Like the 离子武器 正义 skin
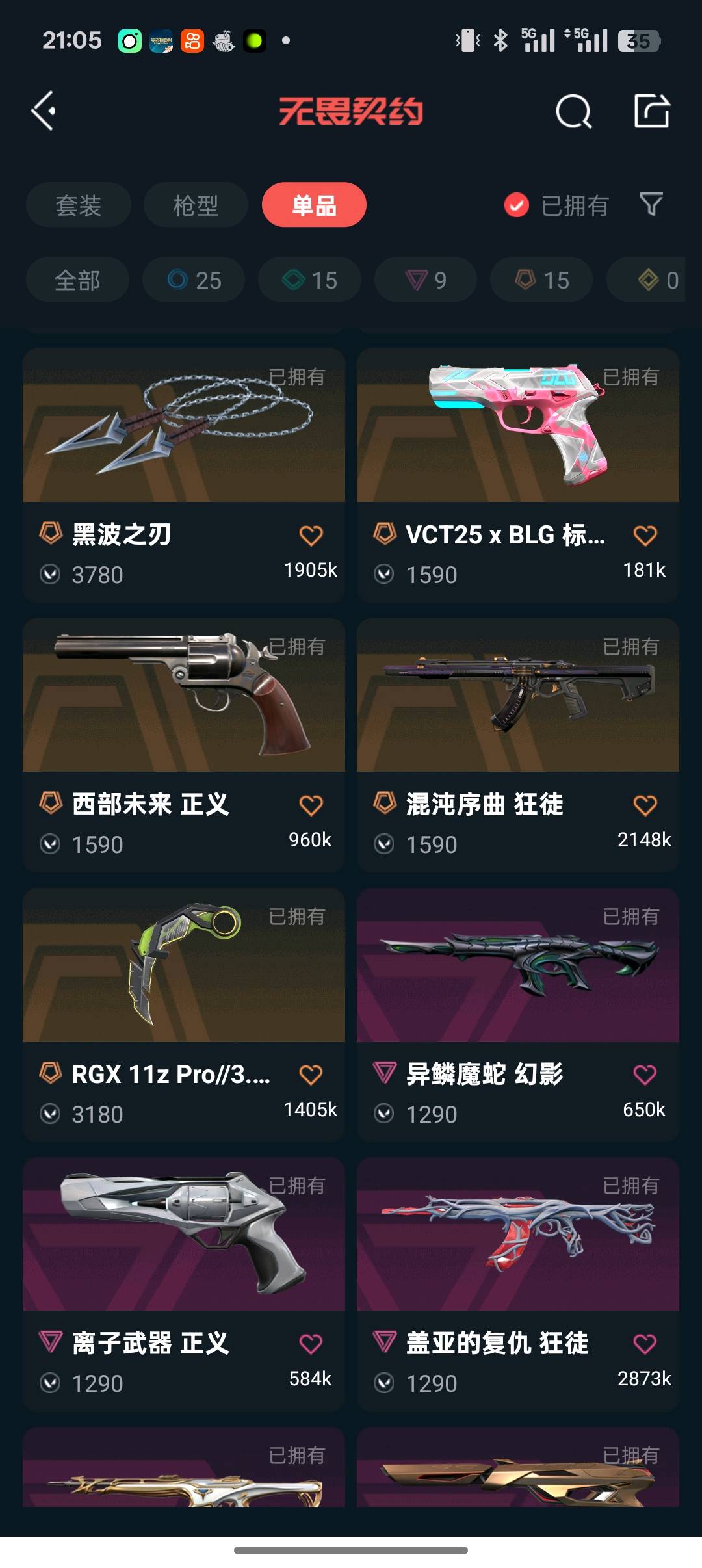The width and height of the screenshot is (702, 1568). (311, 1344)
